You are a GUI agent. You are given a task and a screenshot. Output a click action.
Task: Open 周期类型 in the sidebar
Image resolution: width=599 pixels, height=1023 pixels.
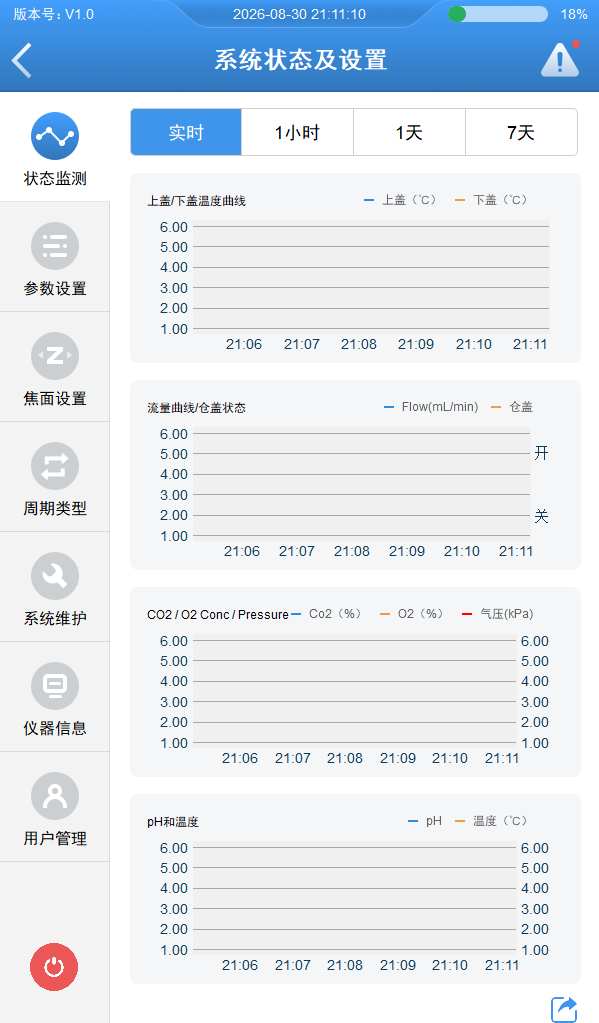pyautogui.click(x=55, y=478)
